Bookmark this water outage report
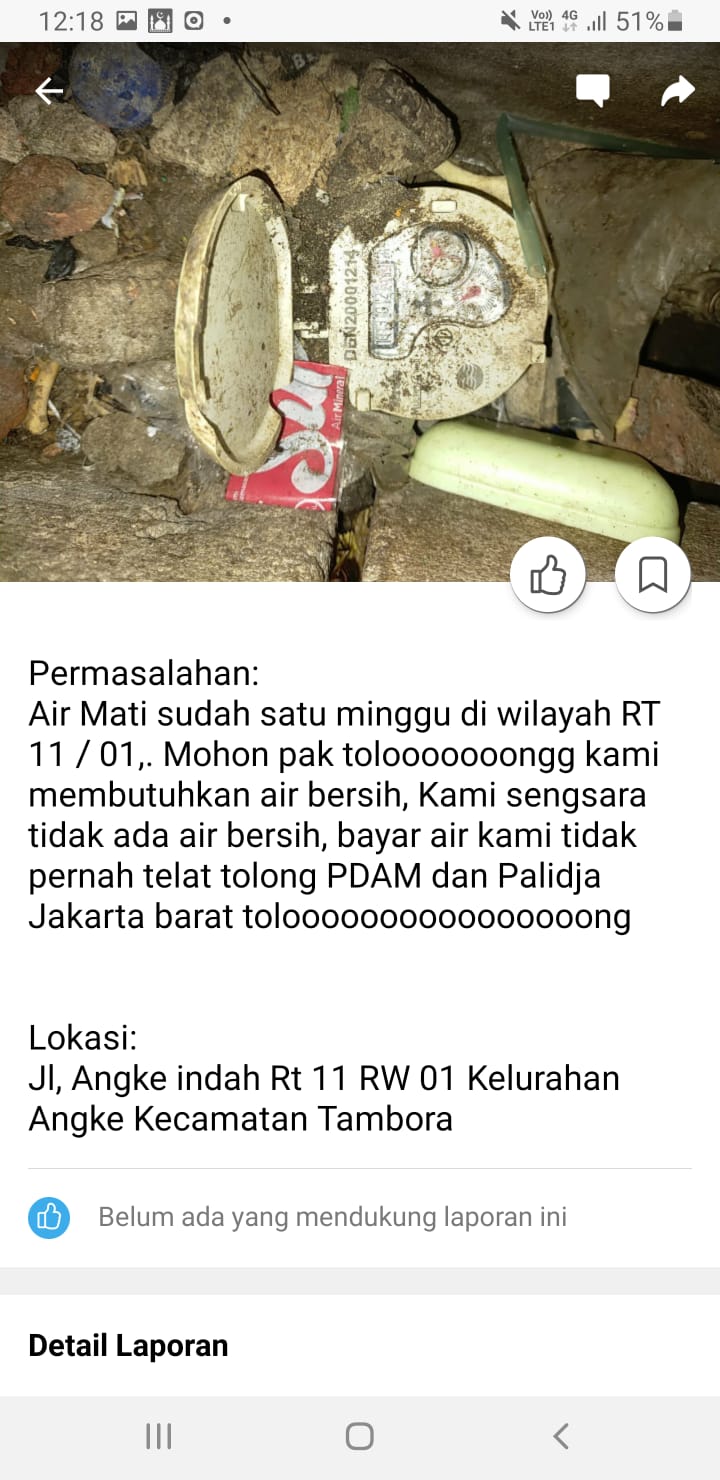This screenshot has height=1480, width=720. 653,575
